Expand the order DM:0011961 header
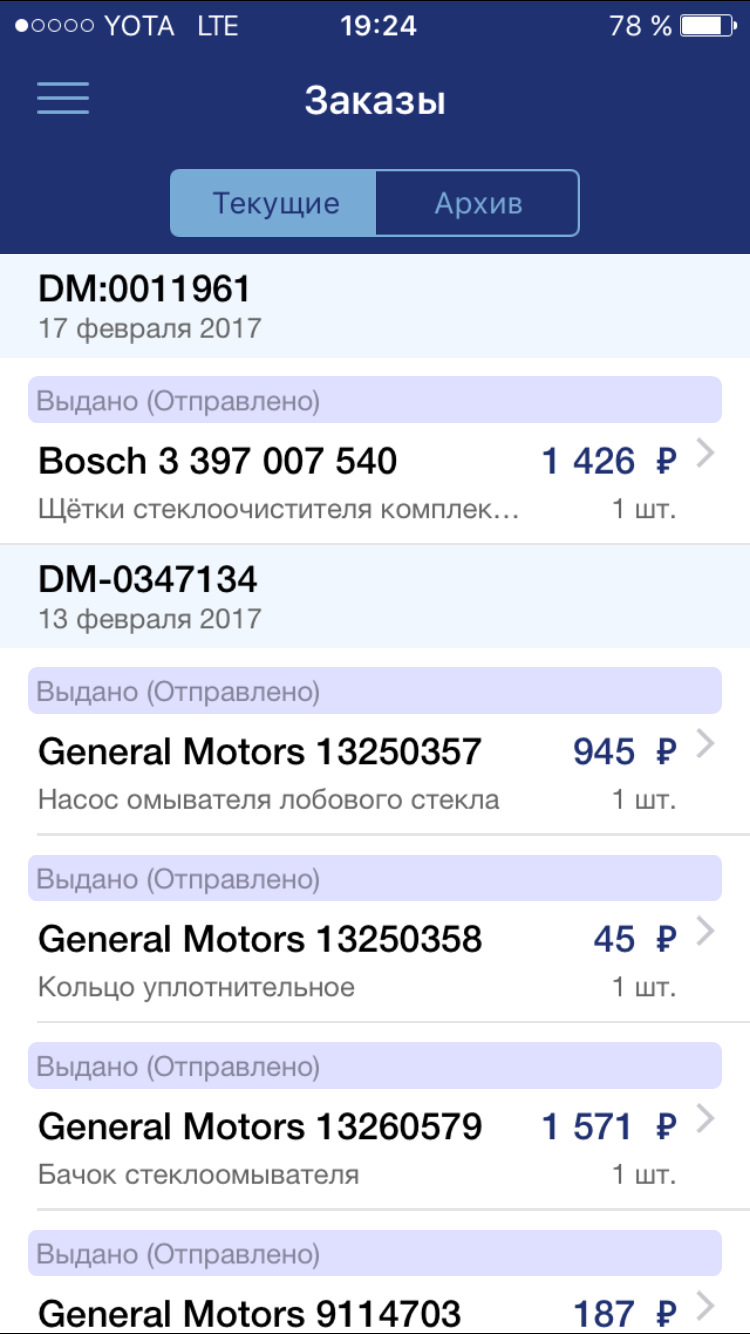The image size is (750, 1334). [x=375, y=305]
